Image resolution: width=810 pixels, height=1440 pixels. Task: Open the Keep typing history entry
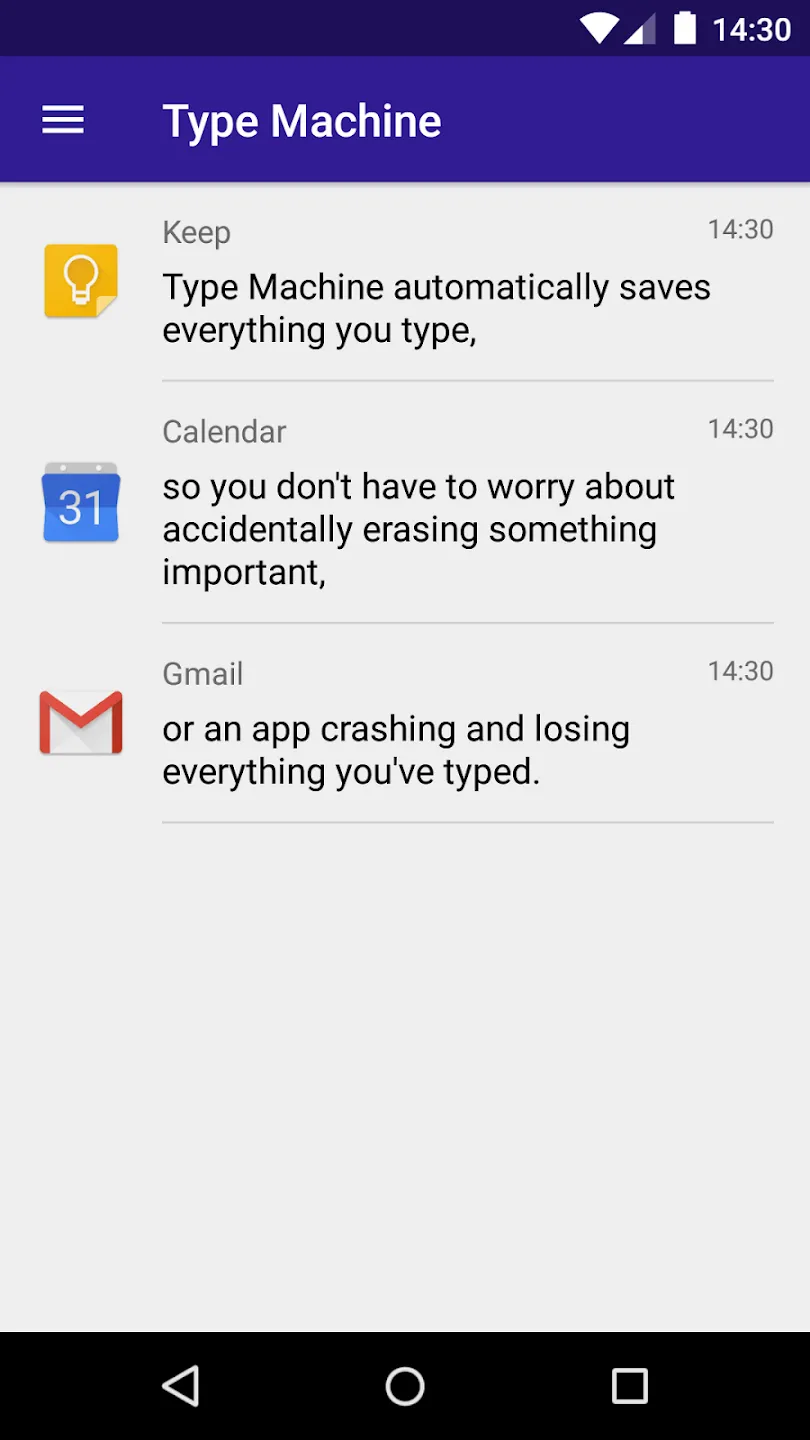(405, 282)
